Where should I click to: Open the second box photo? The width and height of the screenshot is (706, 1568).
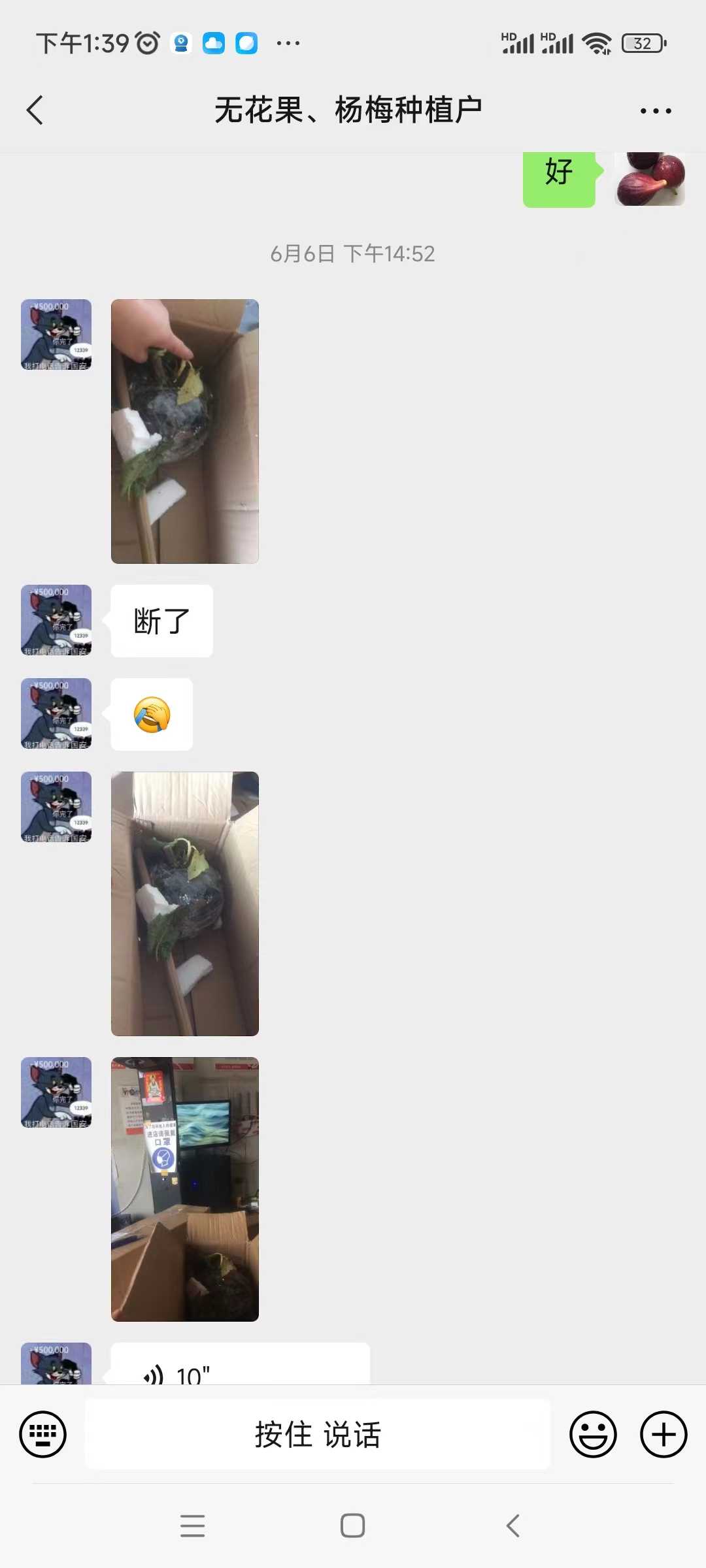pyautogui.click(x=185, y=904)
